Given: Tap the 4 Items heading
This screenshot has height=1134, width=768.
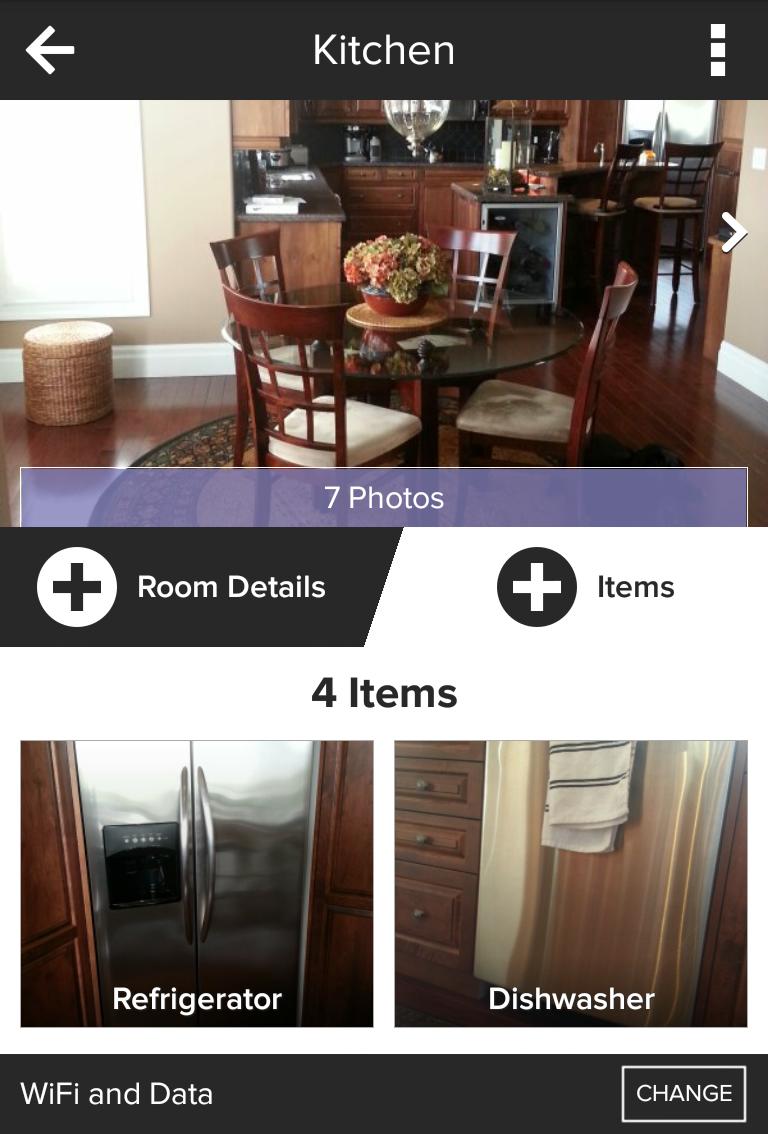Looking at the screenshot, I should point(384,691).
